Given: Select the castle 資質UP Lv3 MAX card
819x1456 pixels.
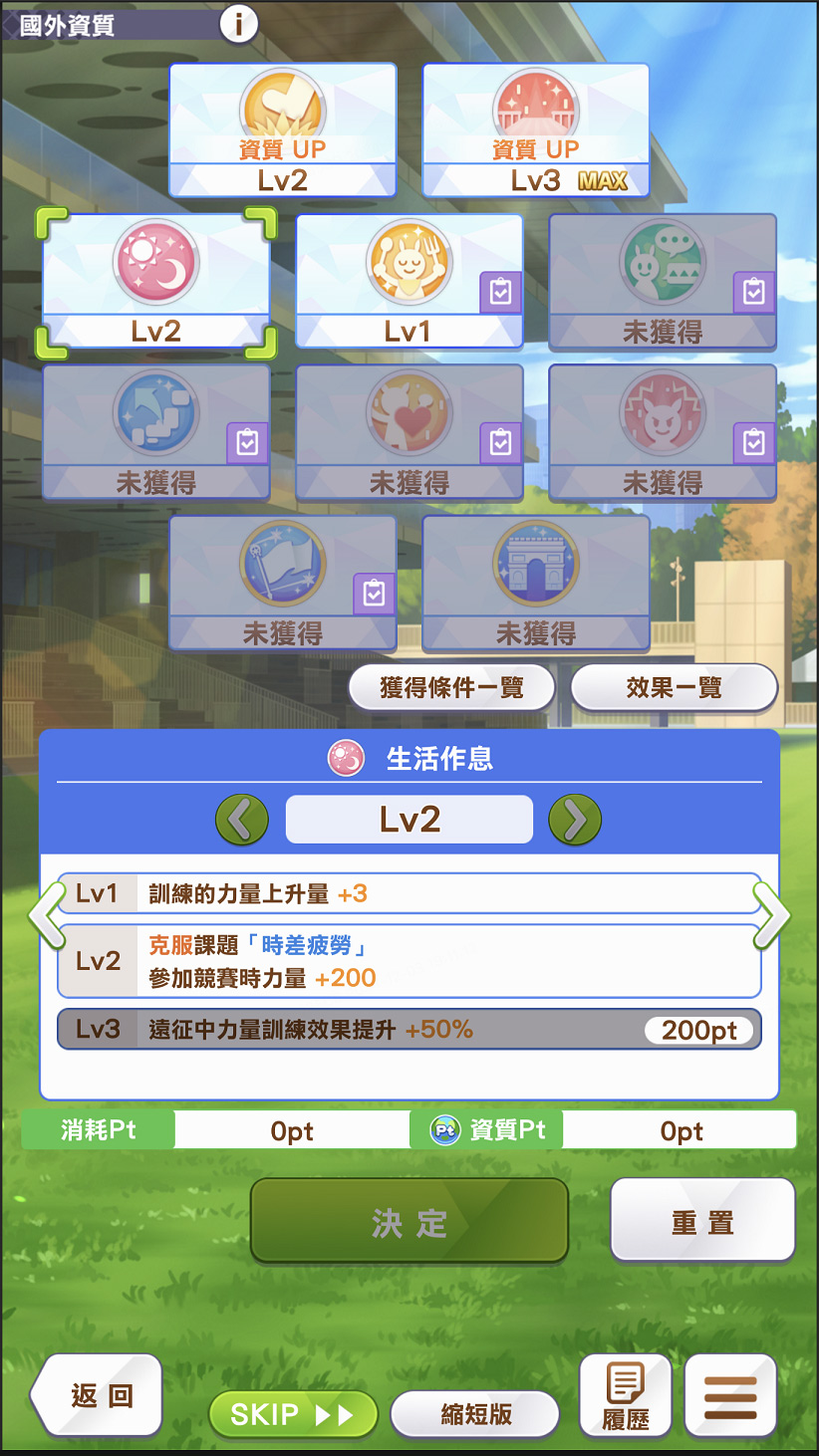Looking at the screenshot, I should coord(536,130).
